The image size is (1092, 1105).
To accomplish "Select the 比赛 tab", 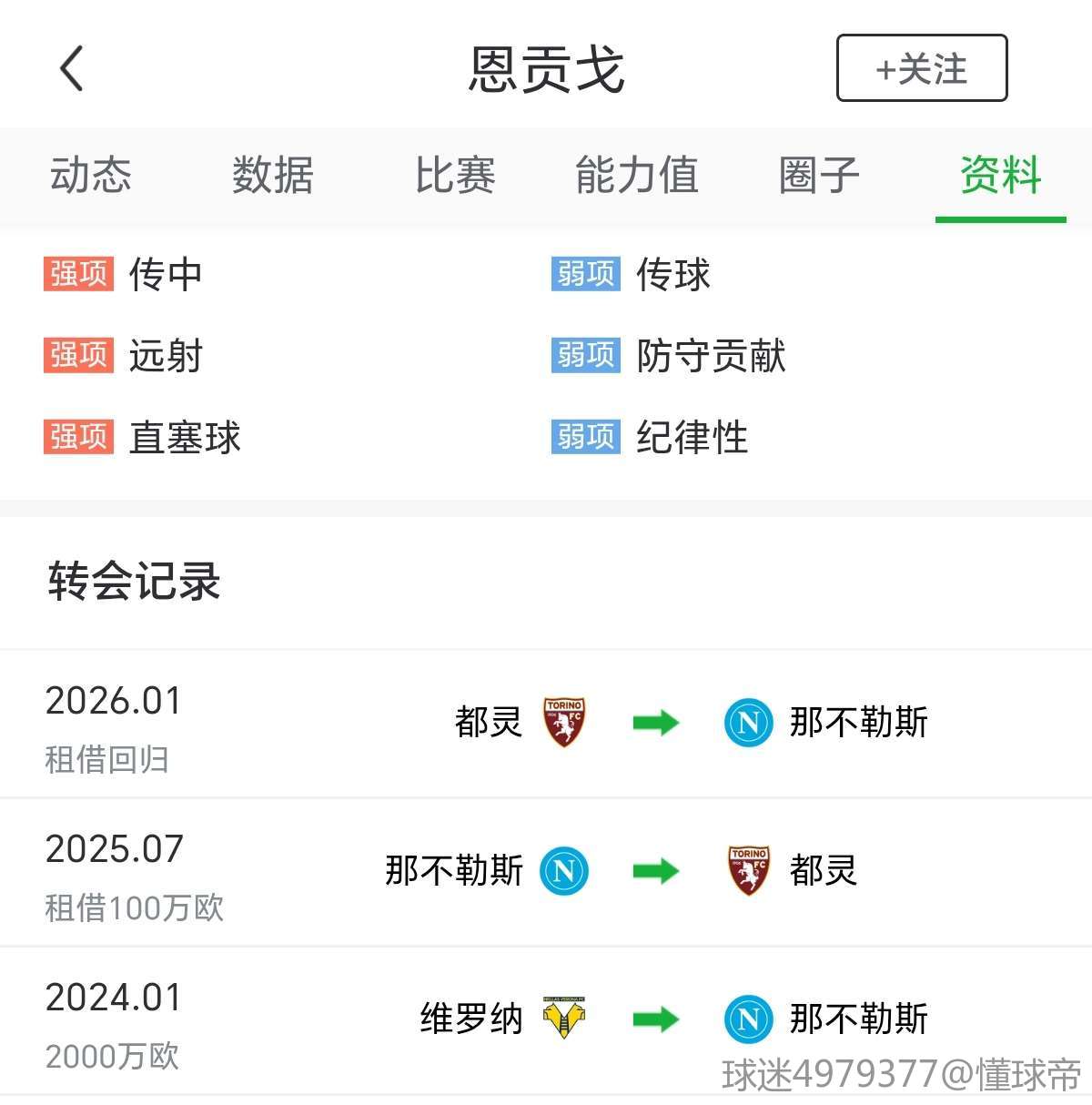I will click(x=455, y=175).
